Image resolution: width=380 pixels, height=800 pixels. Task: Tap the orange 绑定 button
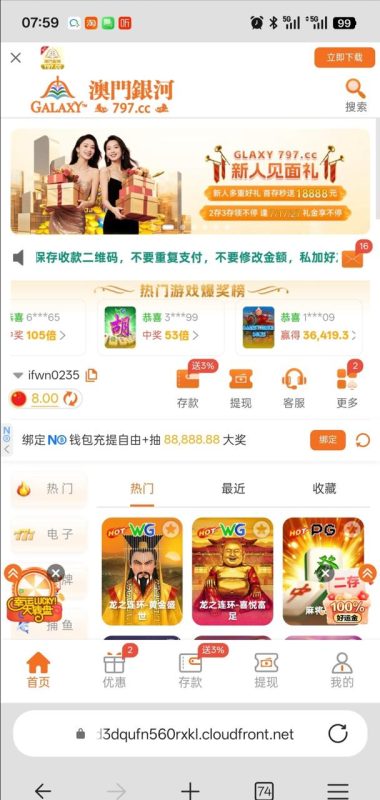click(x=327, y=440)
